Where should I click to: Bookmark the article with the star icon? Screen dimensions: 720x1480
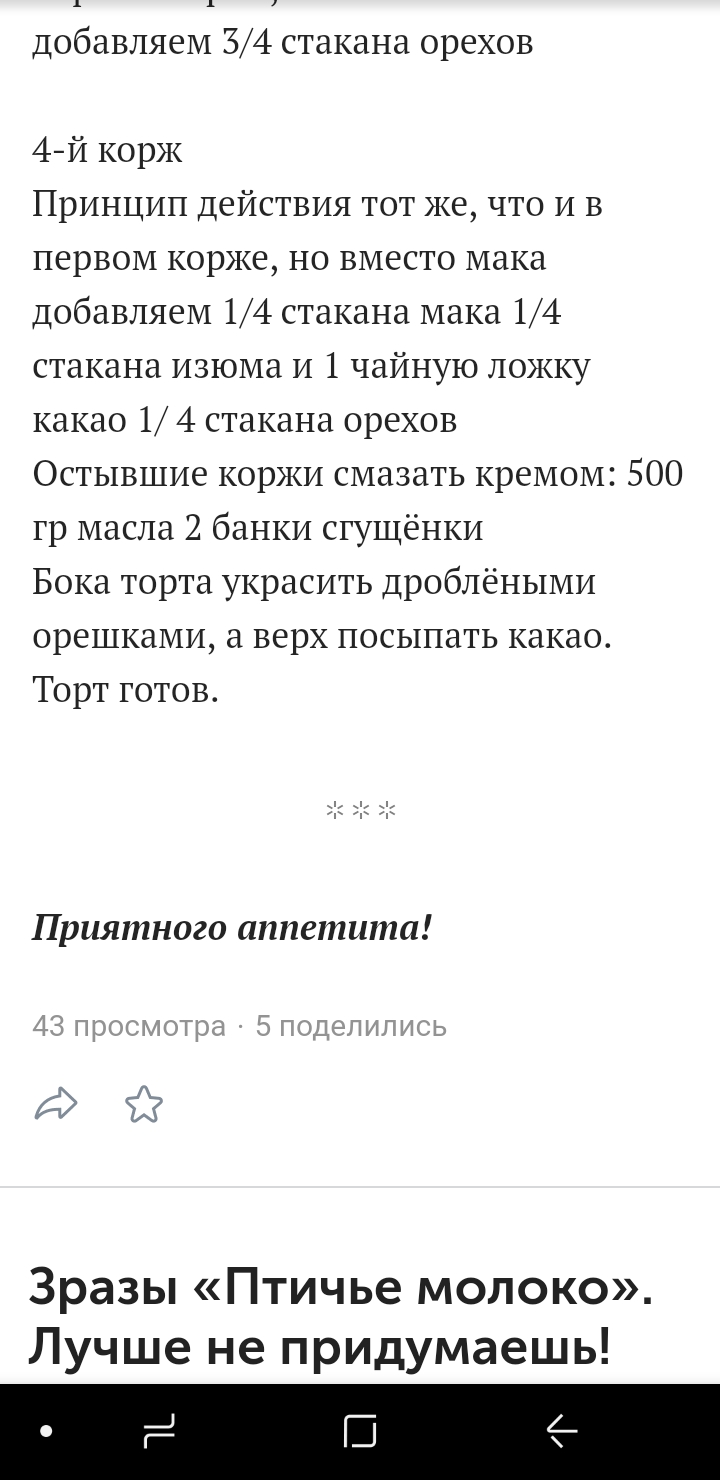144,1104
